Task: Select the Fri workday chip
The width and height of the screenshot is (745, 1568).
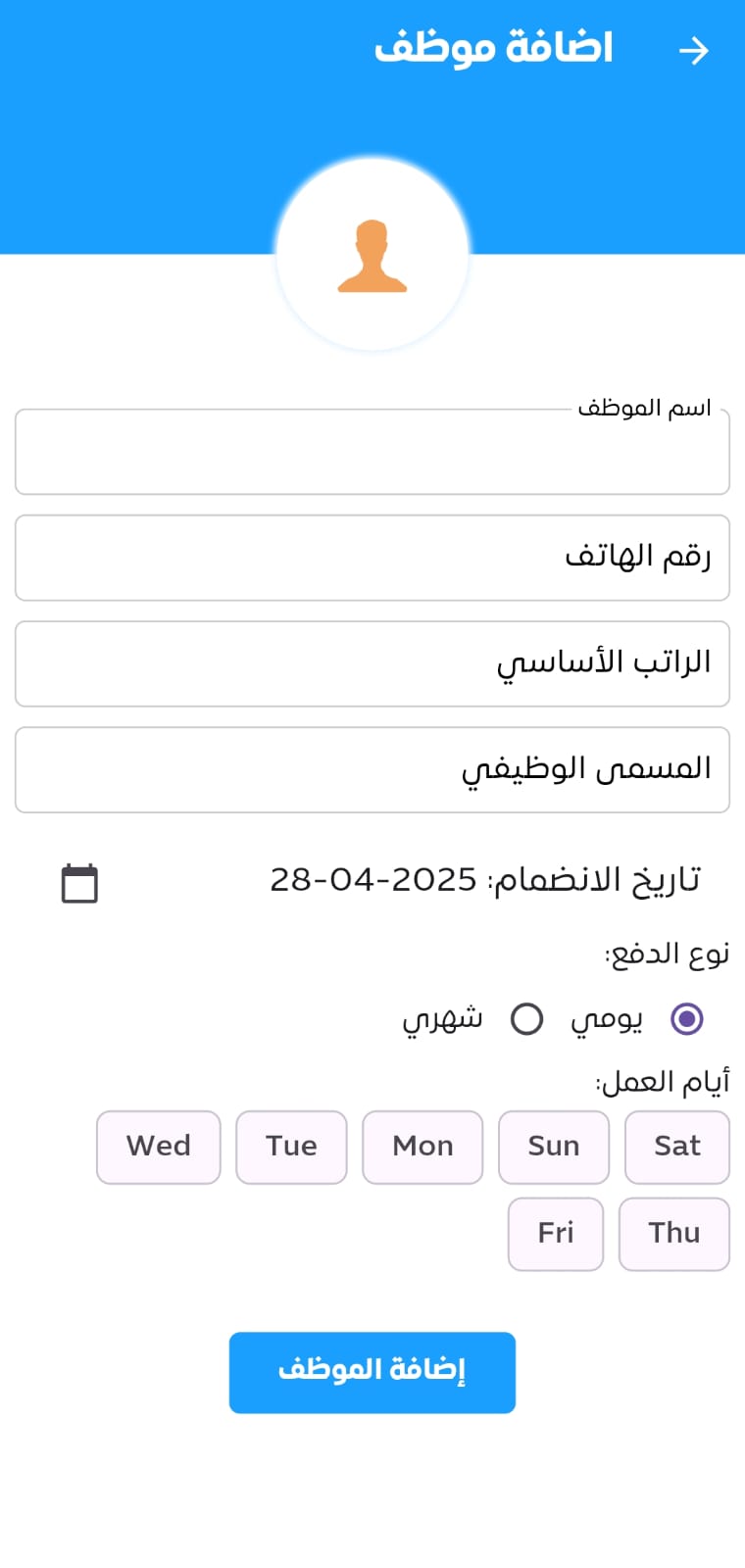Action: click(556, 1234)
